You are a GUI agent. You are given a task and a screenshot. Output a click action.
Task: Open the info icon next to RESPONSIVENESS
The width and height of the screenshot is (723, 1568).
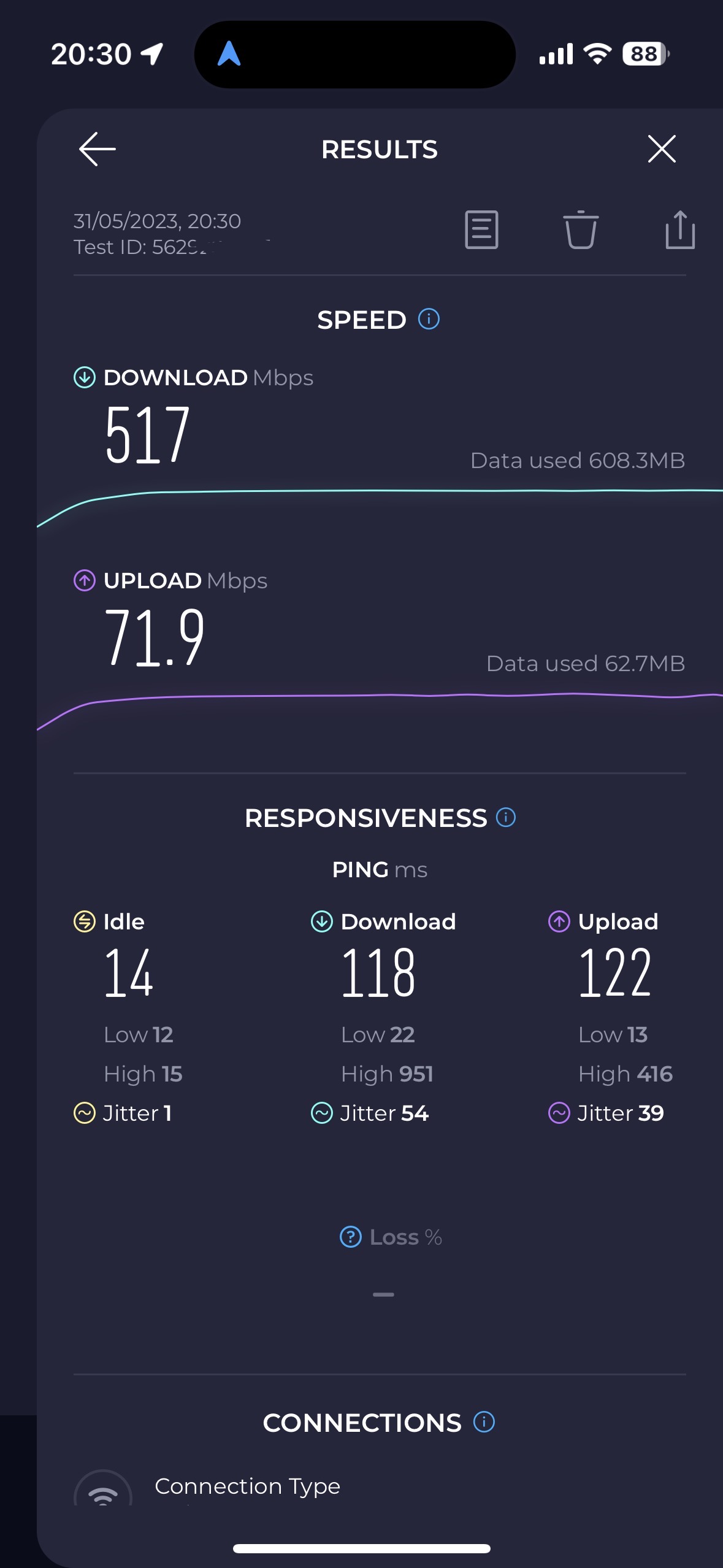click(x=506, y=817)
